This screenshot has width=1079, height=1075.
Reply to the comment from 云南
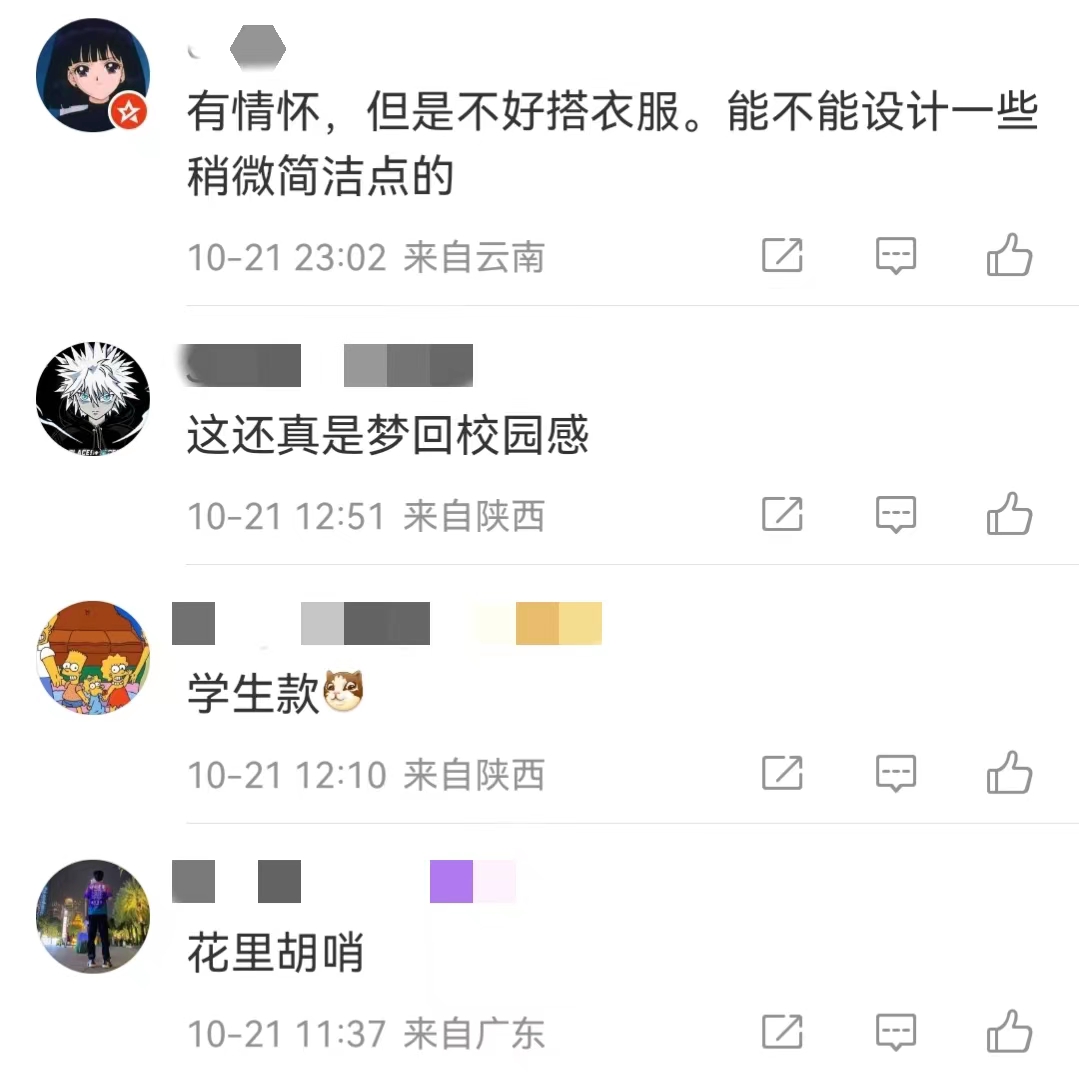(x=896, y=256)
